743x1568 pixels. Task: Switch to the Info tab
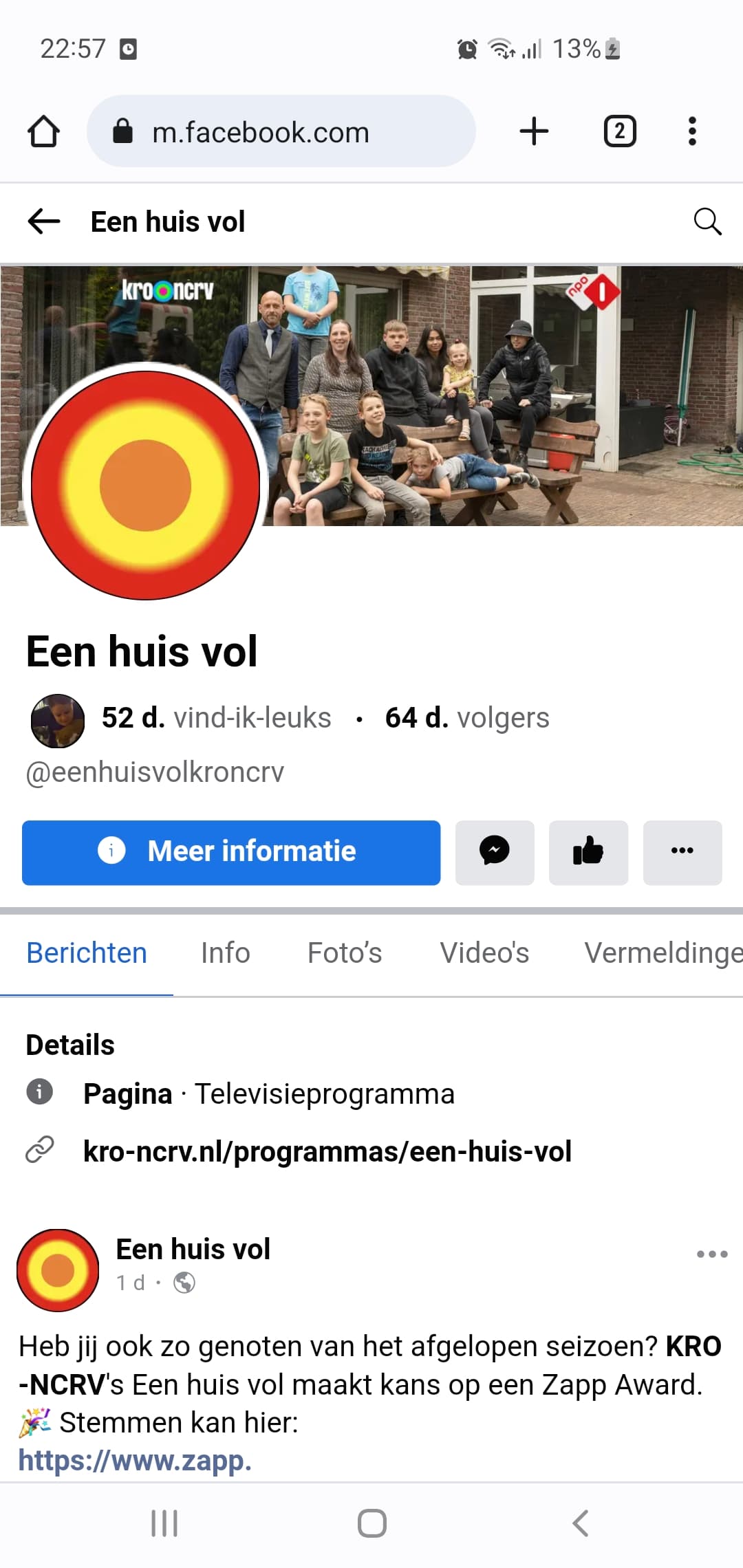point(225,953)
